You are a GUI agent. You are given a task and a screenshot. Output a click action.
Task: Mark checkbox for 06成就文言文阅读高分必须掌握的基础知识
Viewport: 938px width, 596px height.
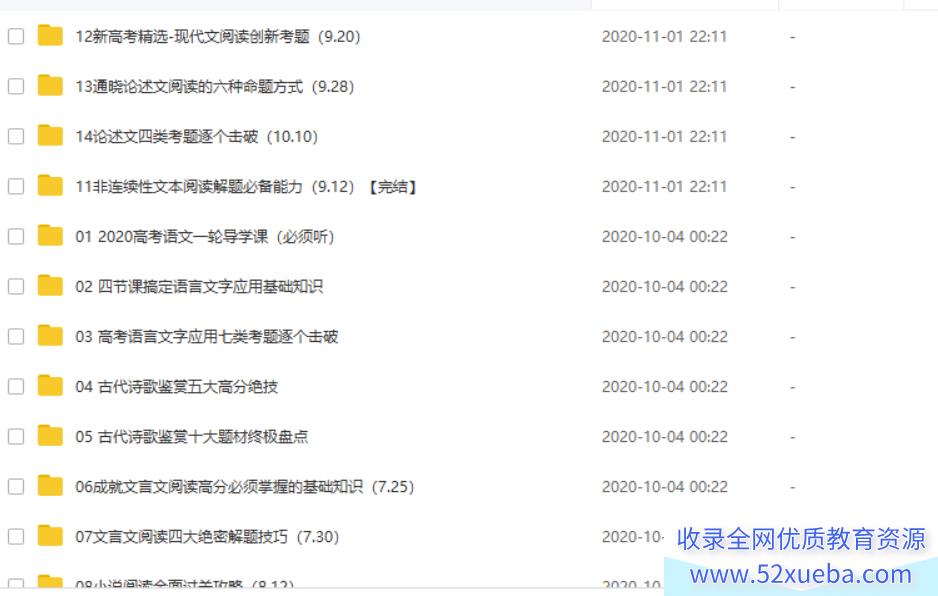16,487
